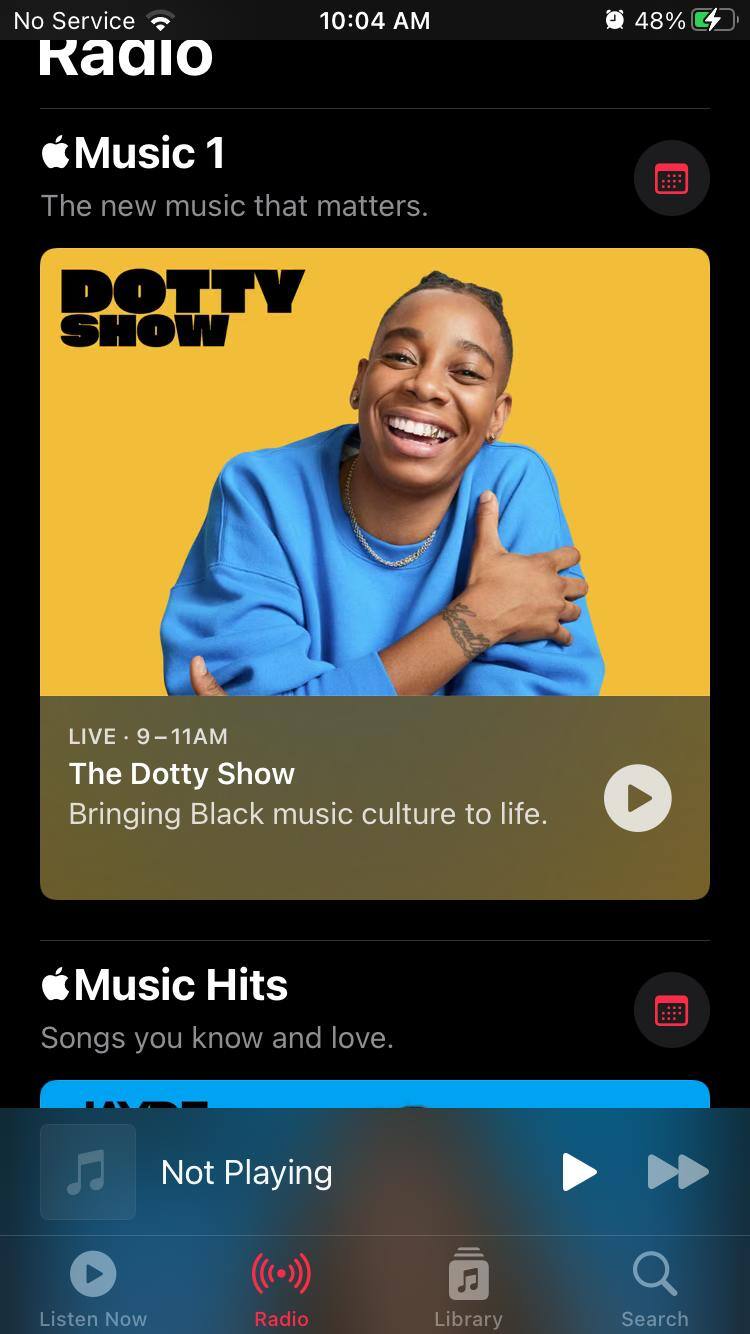Screen dimensions: 750x1334
Task: Open the Music Hits show card
Action: (x=374, y=1094)
